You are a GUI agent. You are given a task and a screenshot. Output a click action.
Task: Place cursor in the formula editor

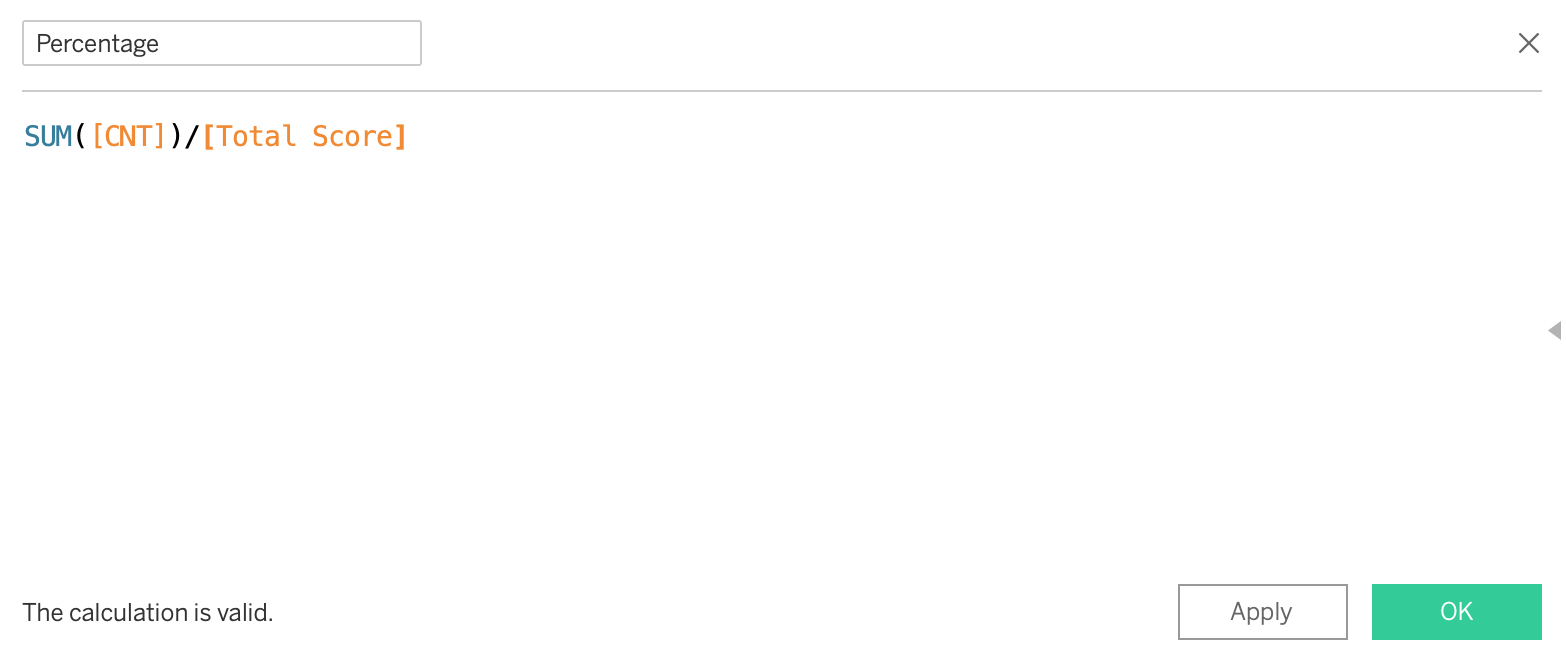pyautogui.click(x=700, y=300)
